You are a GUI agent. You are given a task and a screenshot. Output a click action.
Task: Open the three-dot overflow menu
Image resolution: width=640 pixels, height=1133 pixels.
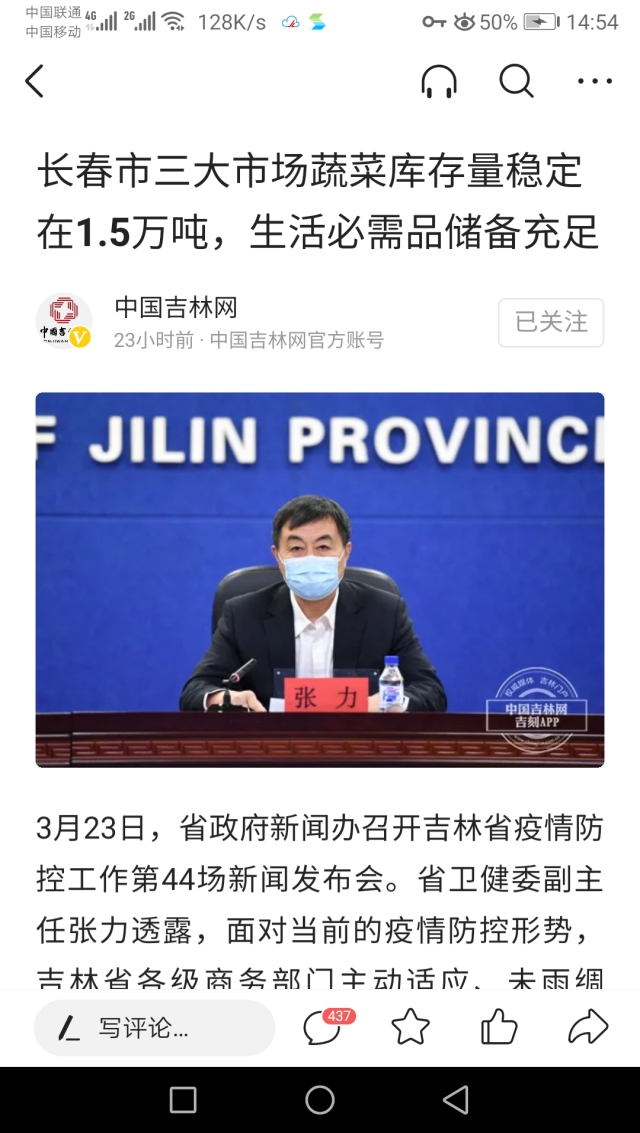point(595,81)
